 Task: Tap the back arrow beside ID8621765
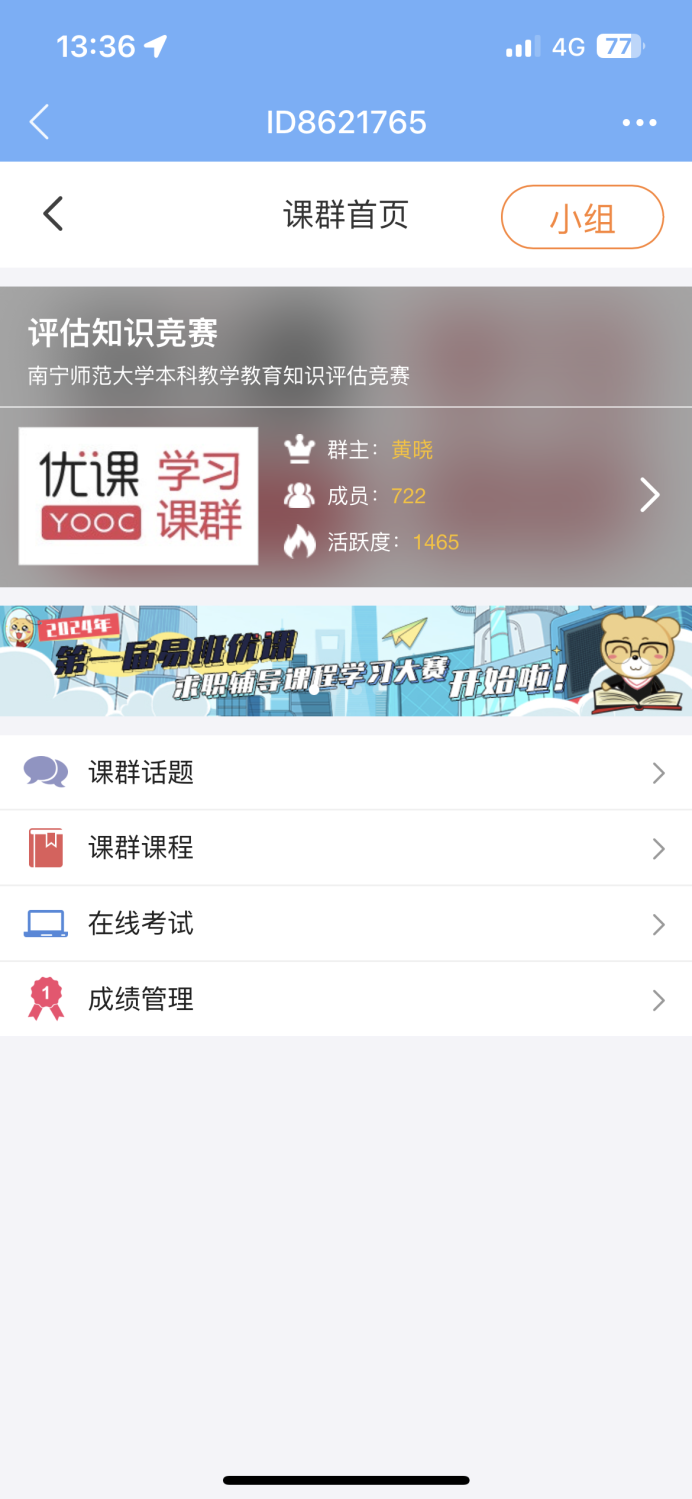(x=39, y=123)
